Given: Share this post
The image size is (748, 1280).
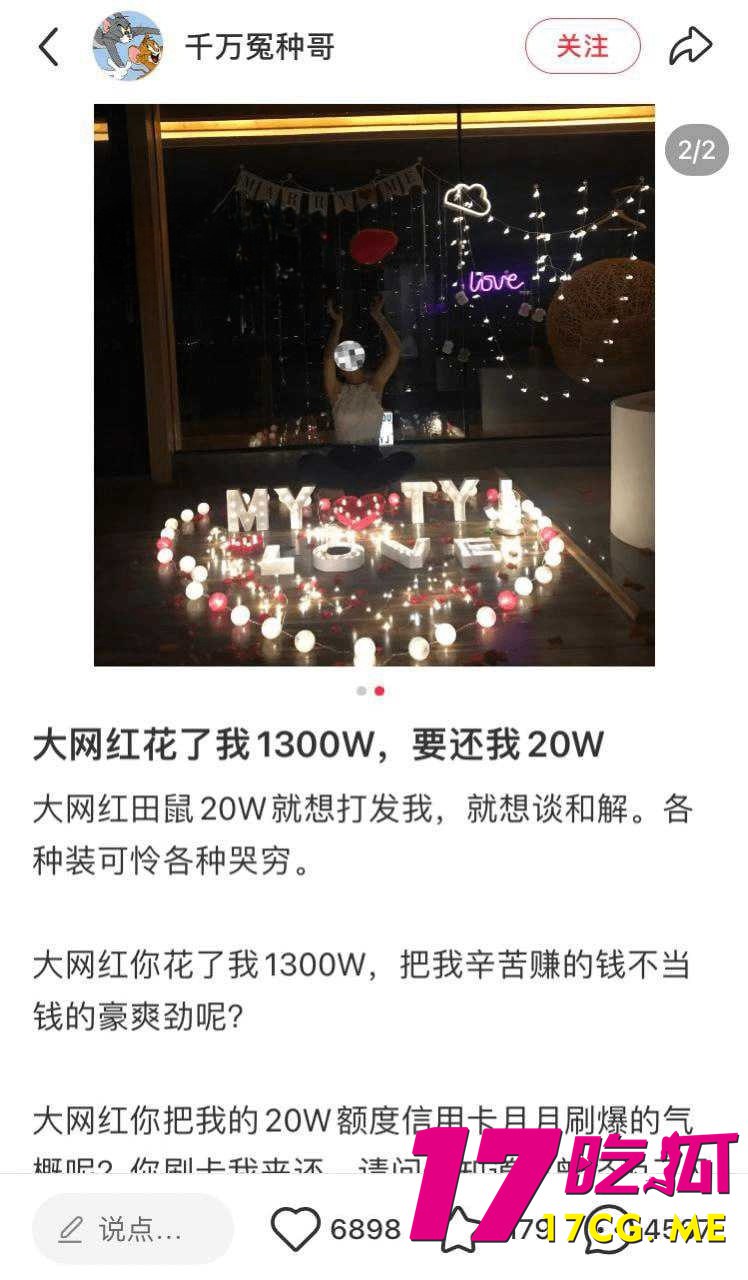Looking at the screenshot, I should [690, 46].
